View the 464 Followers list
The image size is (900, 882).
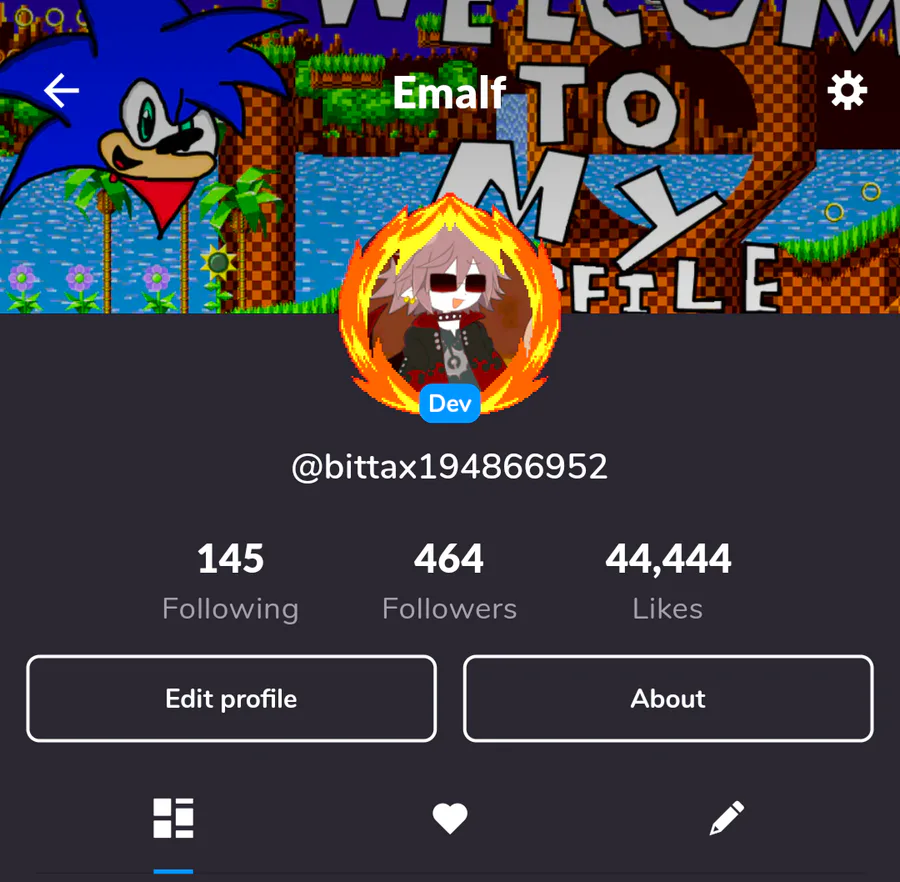449,580
